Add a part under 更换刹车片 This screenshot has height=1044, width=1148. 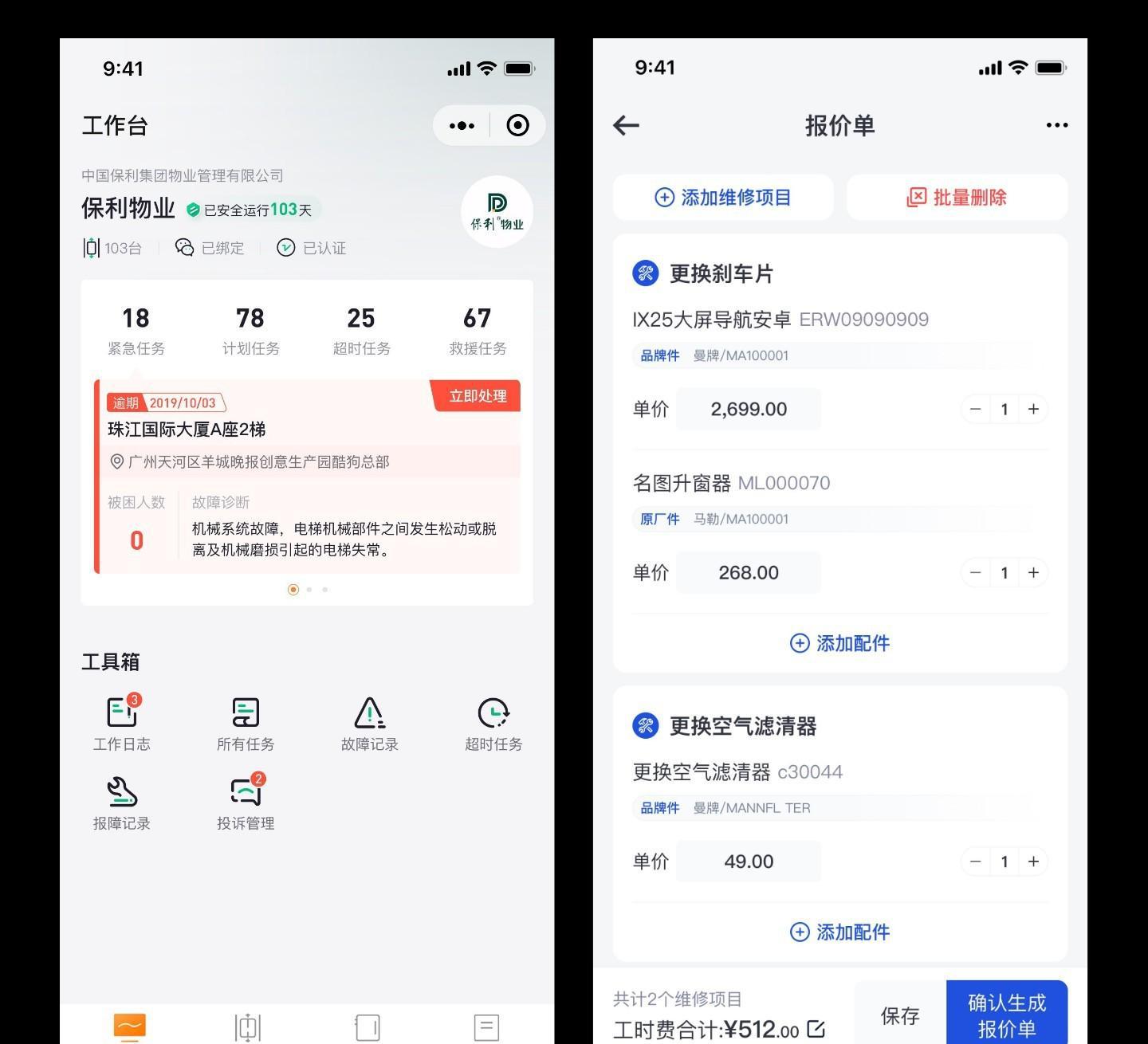point(839,643)
